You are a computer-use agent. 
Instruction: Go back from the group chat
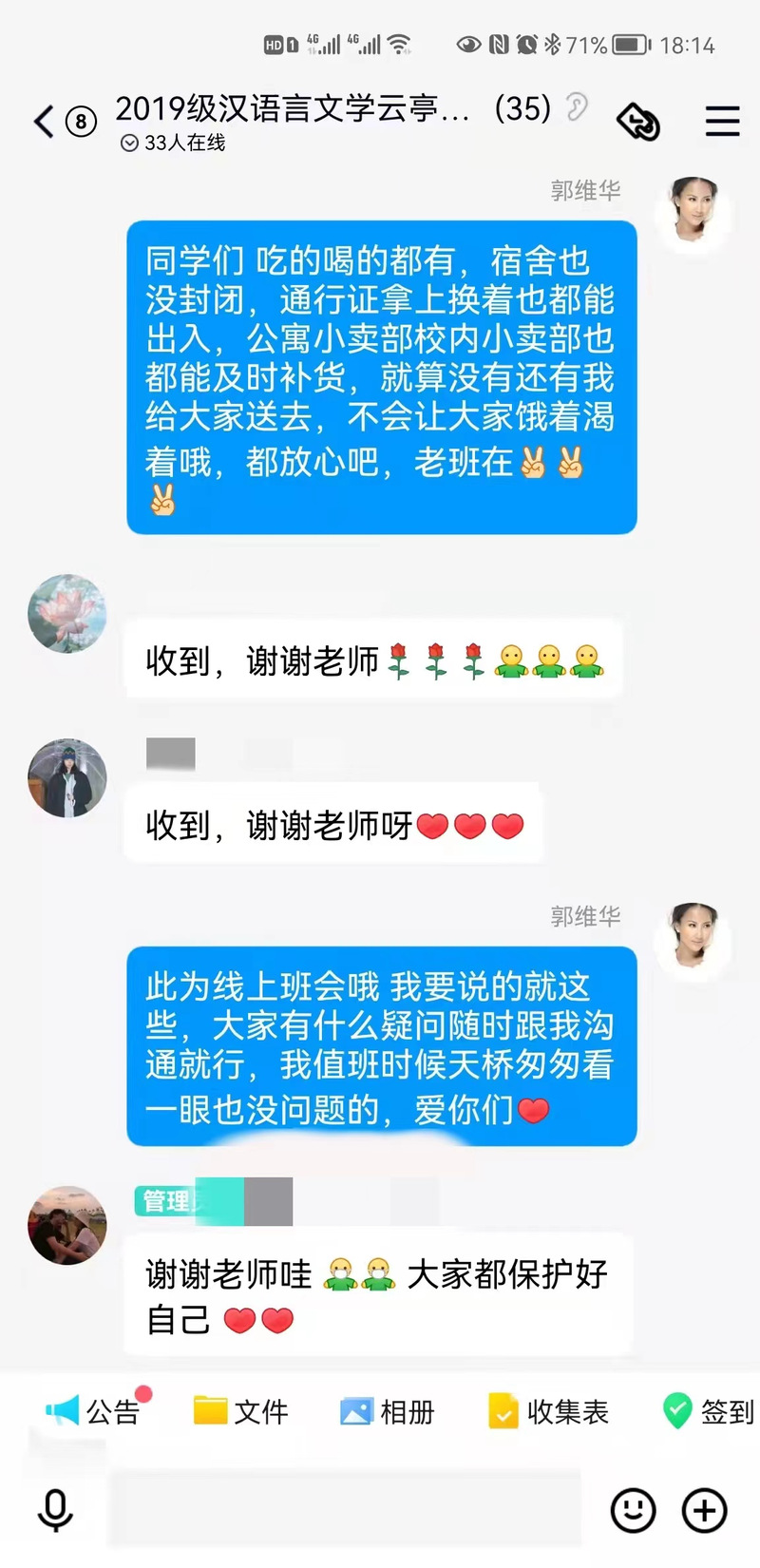[x=44, y=122]
